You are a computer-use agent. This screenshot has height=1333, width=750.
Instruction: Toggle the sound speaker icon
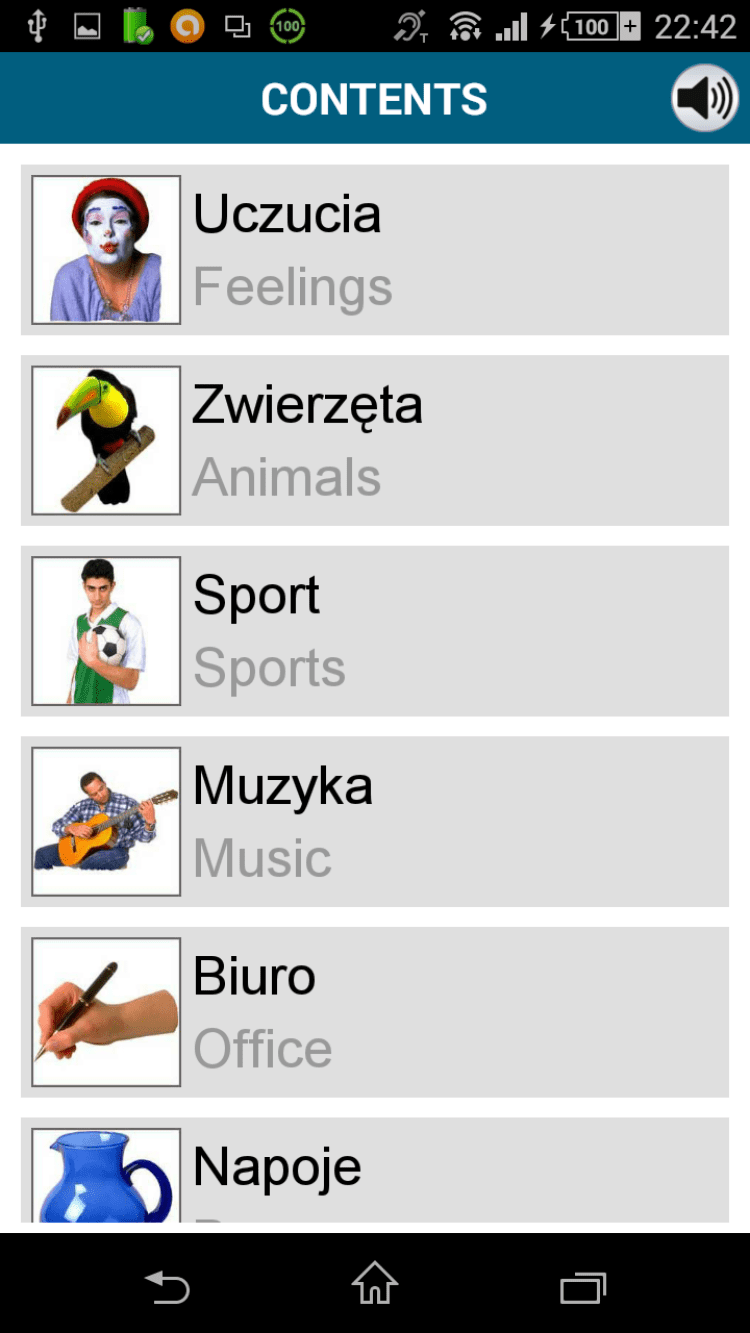(704, 98)
